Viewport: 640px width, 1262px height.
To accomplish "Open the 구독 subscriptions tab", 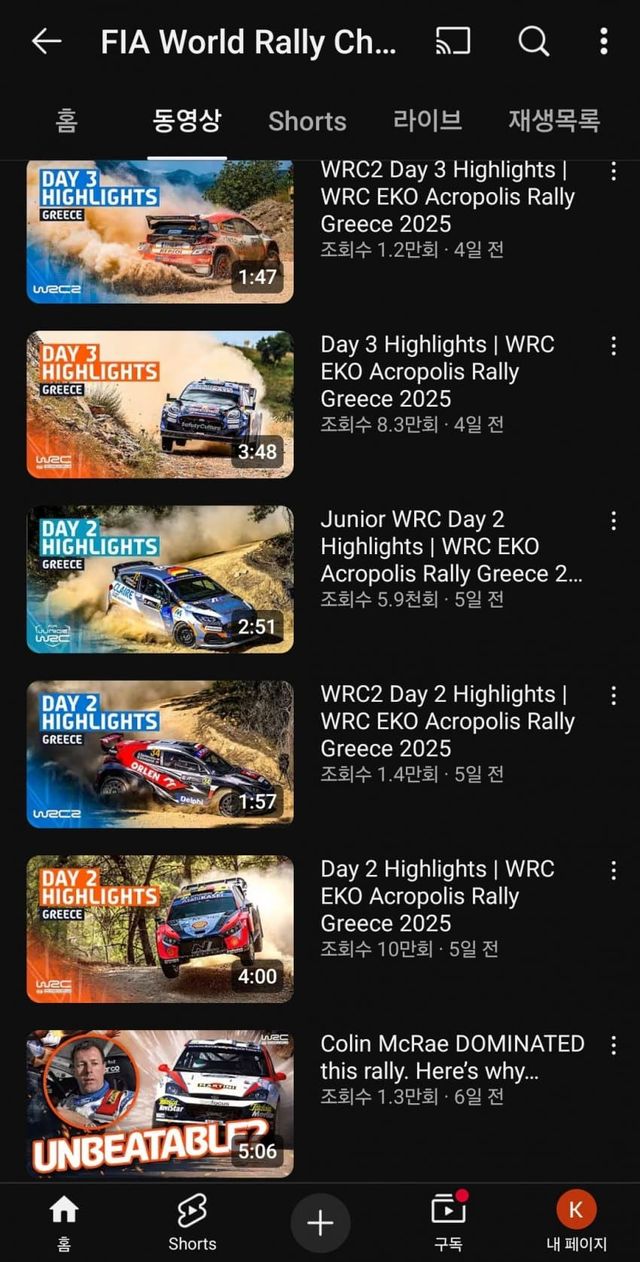I will (x=448, y=1222).
